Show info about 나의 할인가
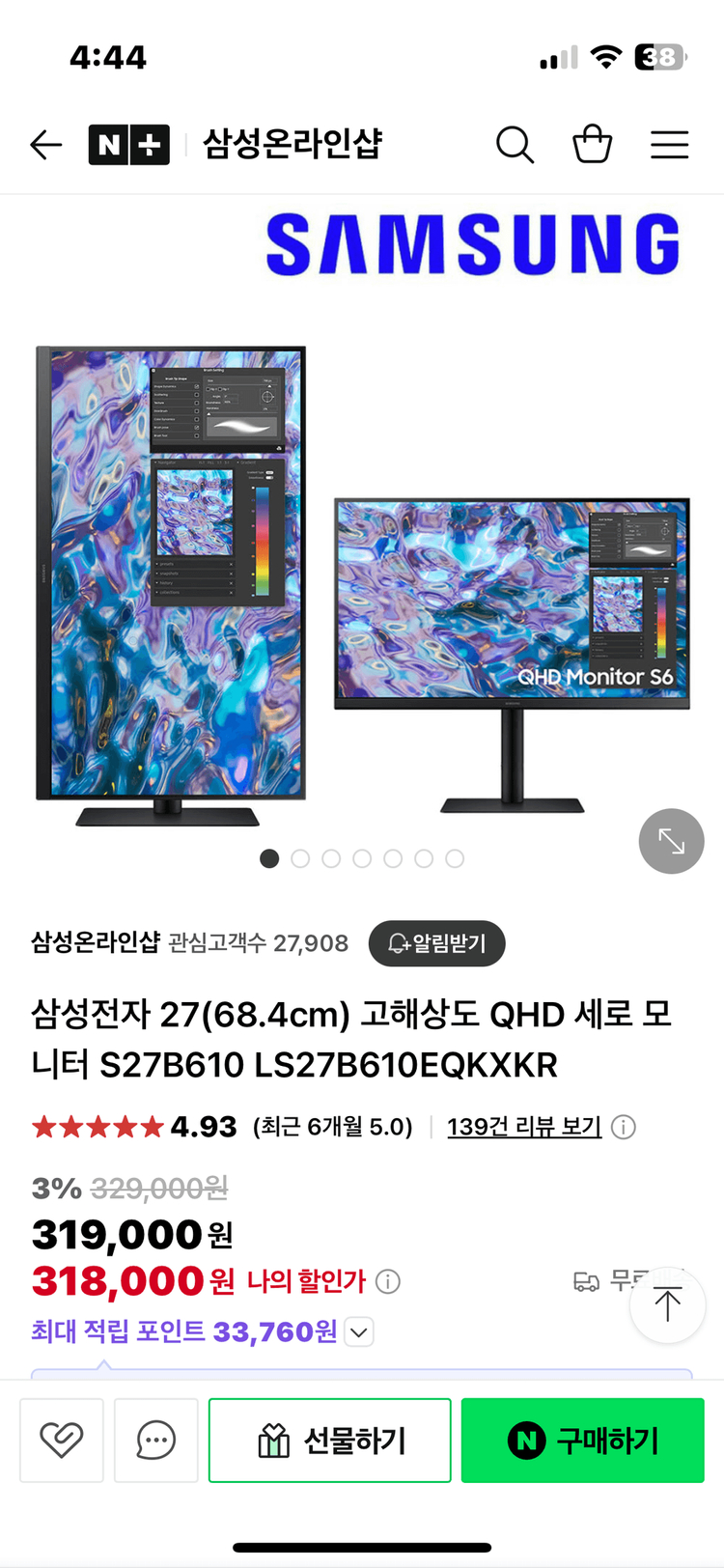This screenshot has height=1568, width=724. coord(388,1281)
